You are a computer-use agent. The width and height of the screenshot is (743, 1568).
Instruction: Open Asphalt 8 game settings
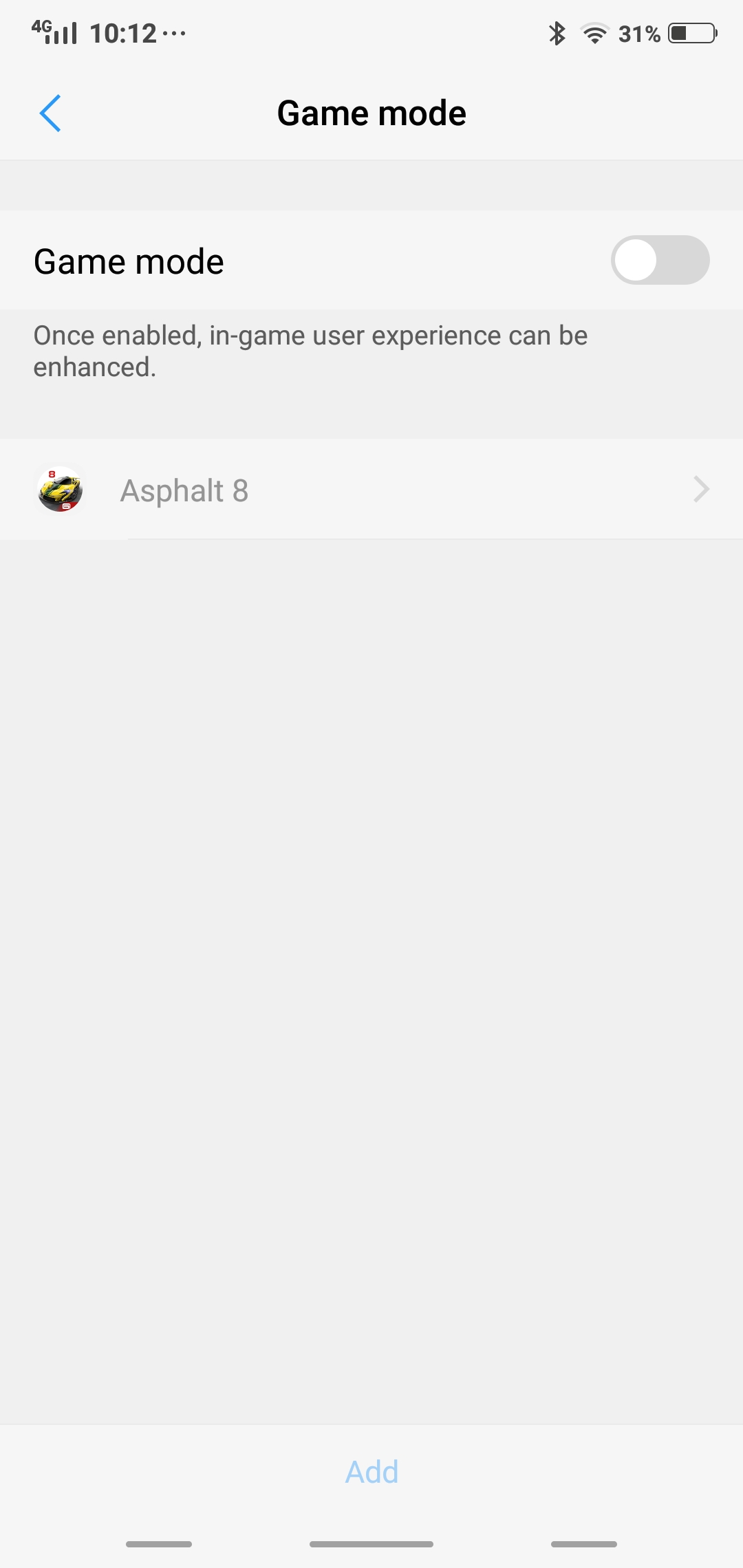pyautogui.click(x=371, y=490)
